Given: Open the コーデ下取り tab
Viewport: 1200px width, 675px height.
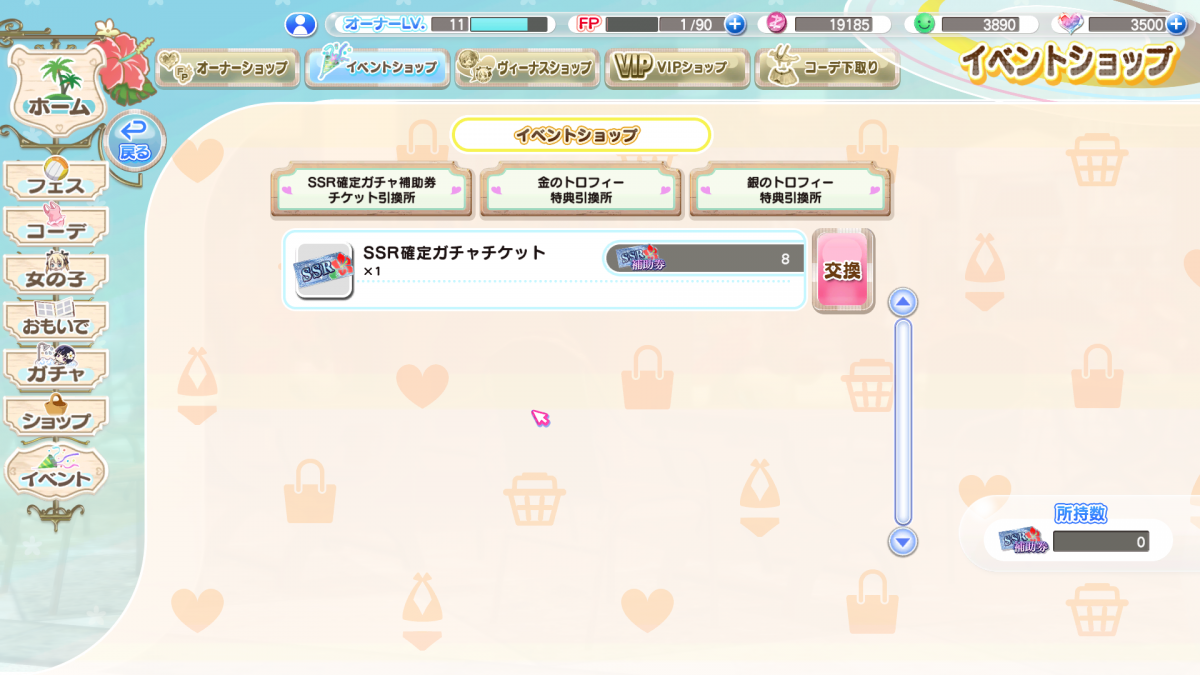Looking at the screenshot, I should (826, 68).
